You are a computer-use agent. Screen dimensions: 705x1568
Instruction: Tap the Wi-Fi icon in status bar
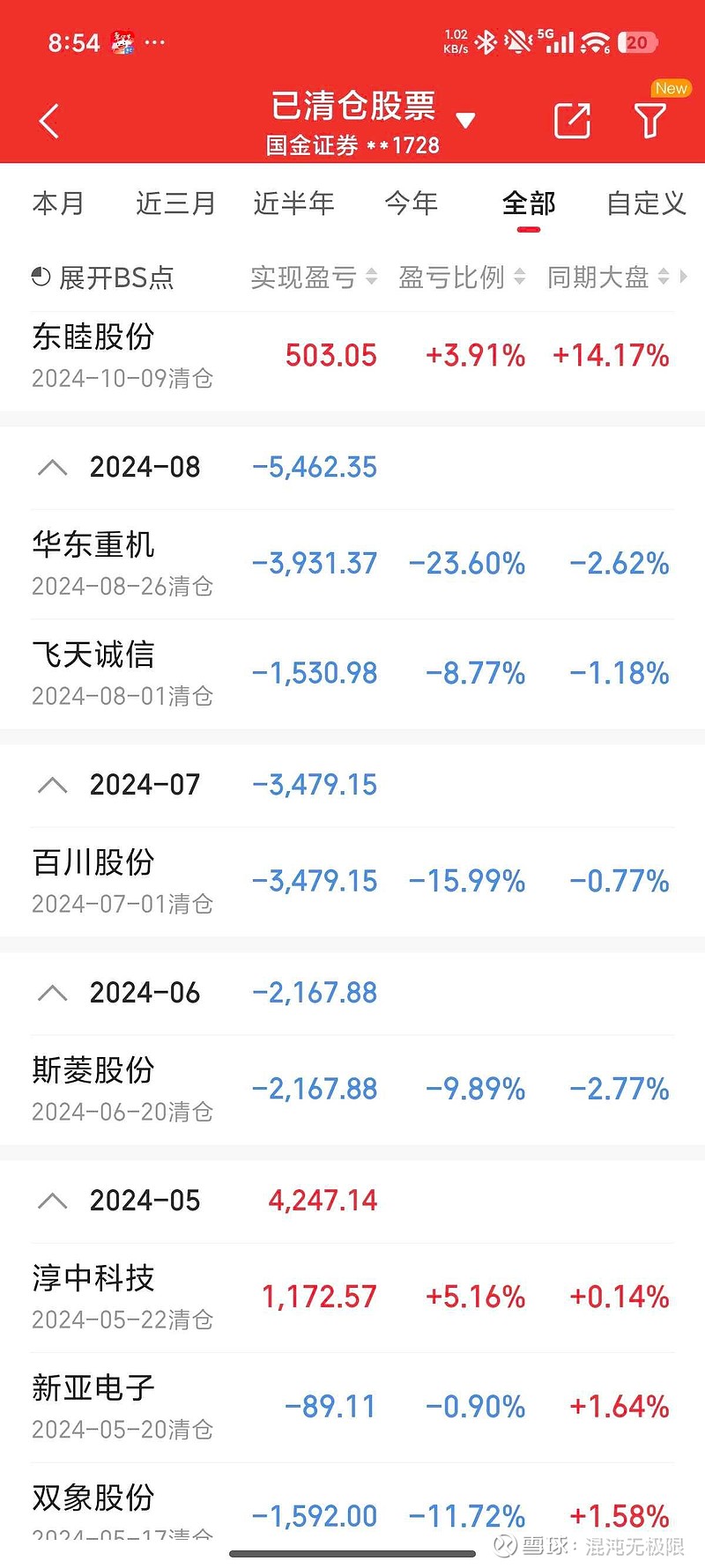[597, 40]
